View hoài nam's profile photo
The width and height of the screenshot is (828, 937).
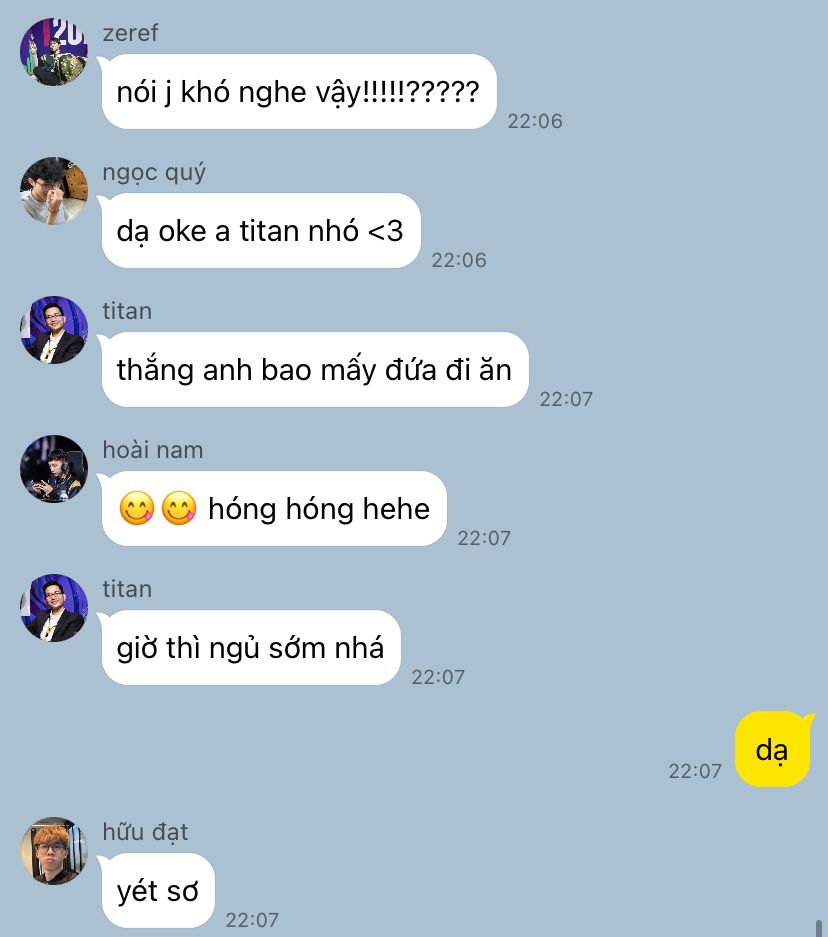pos(54,469)
